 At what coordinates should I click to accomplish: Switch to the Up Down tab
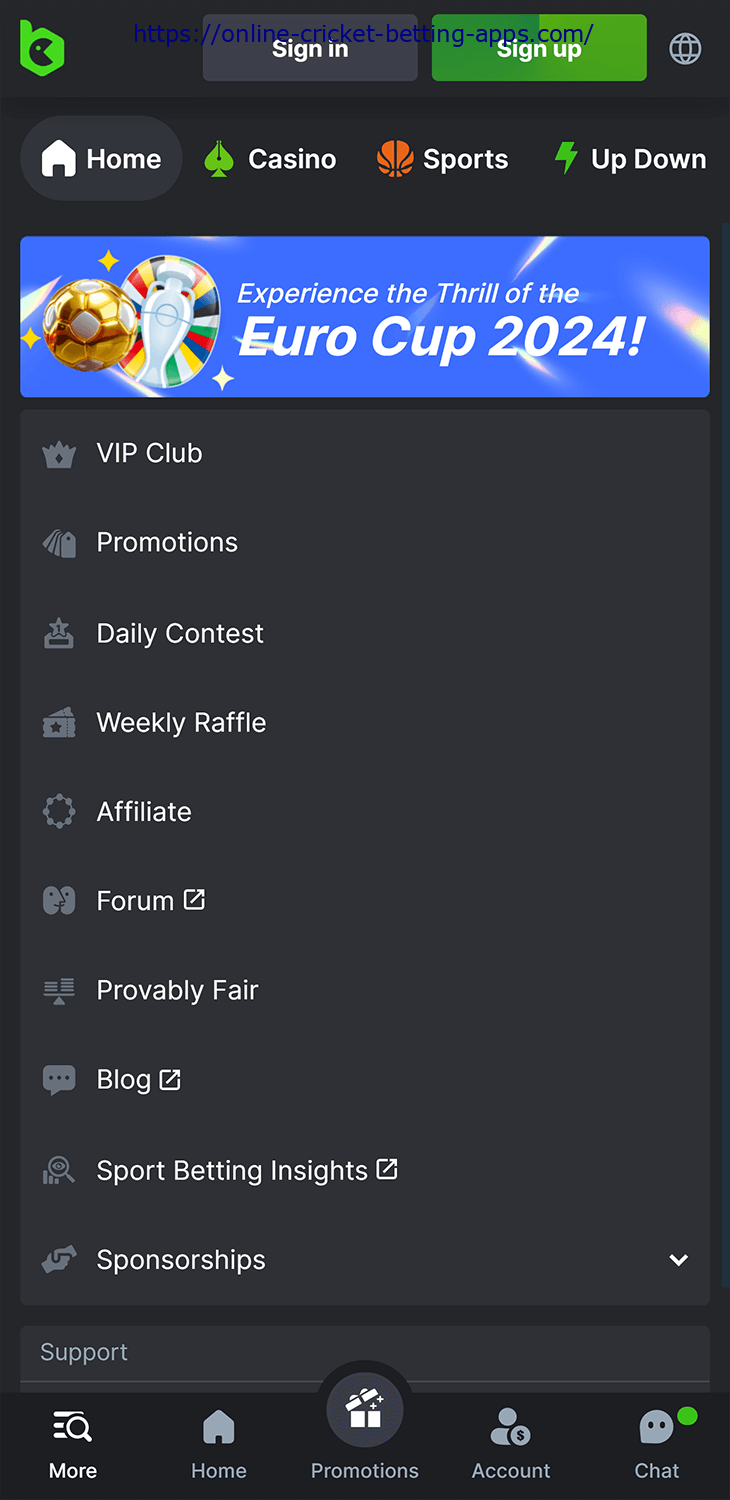tap(630, 159)
